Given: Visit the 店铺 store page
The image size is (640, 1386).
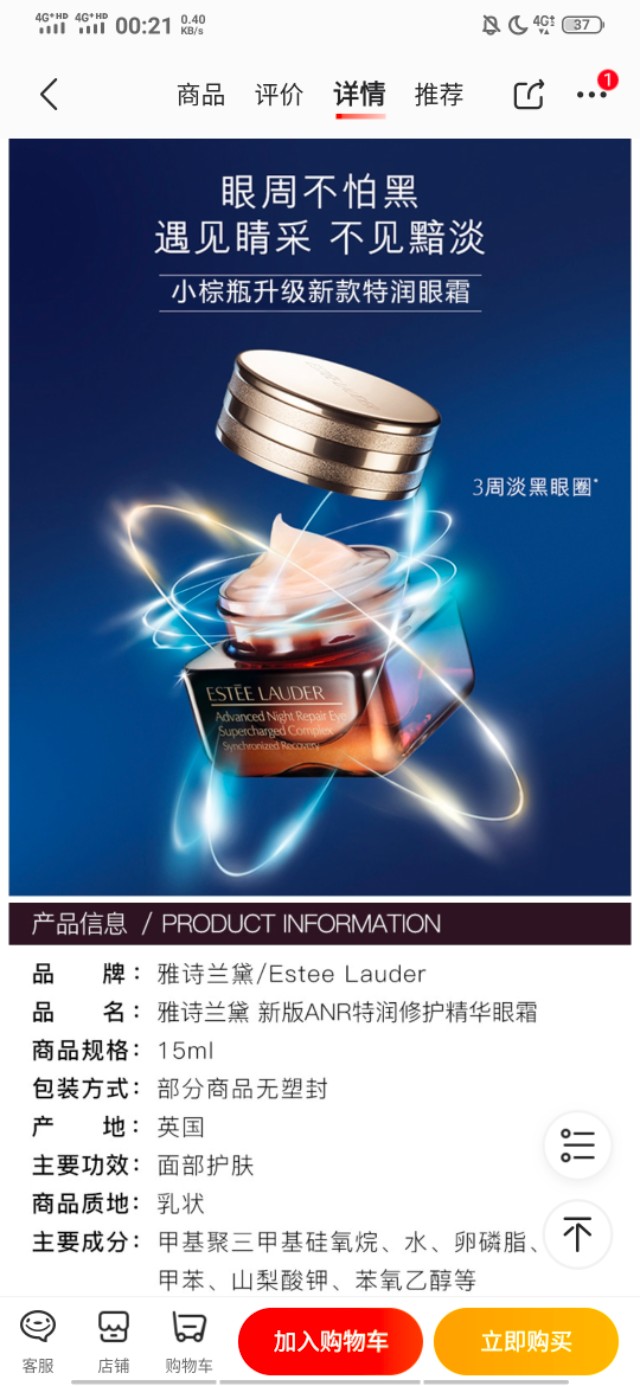Looking at the screenshot, I should click(113, 1341).
